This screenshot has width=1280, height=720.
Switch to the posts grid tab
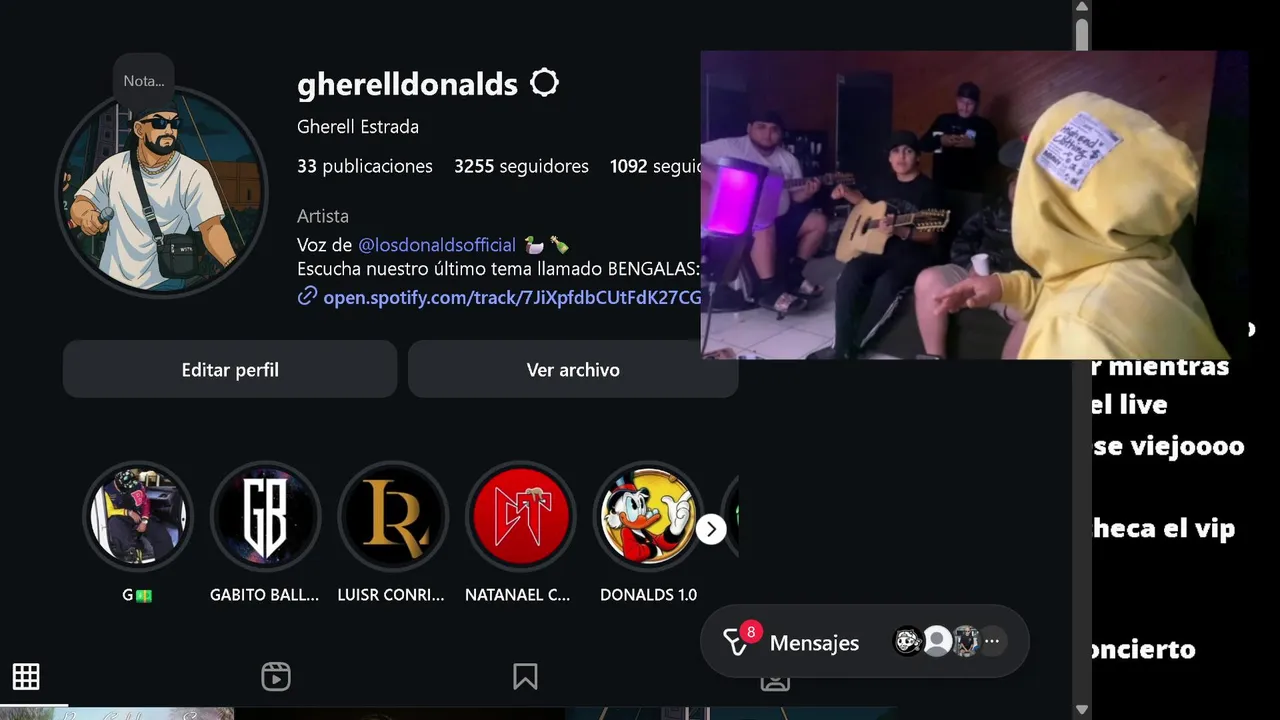[26, 677]
